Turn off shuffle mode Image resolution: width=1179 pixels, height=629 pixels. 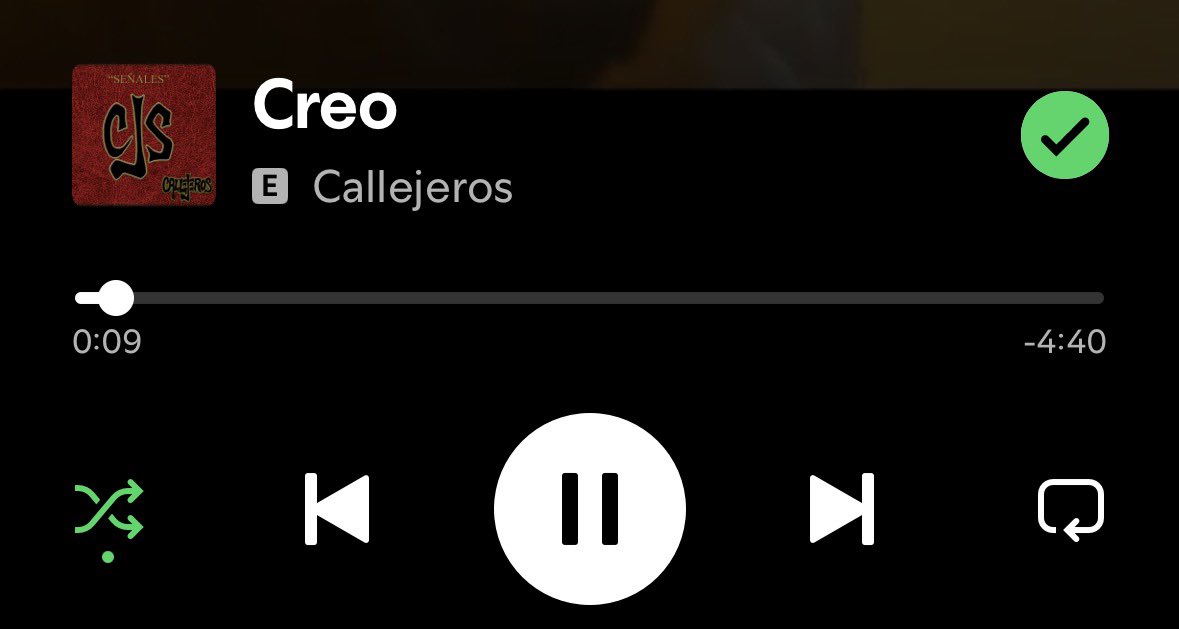click(x=108, y=510)
